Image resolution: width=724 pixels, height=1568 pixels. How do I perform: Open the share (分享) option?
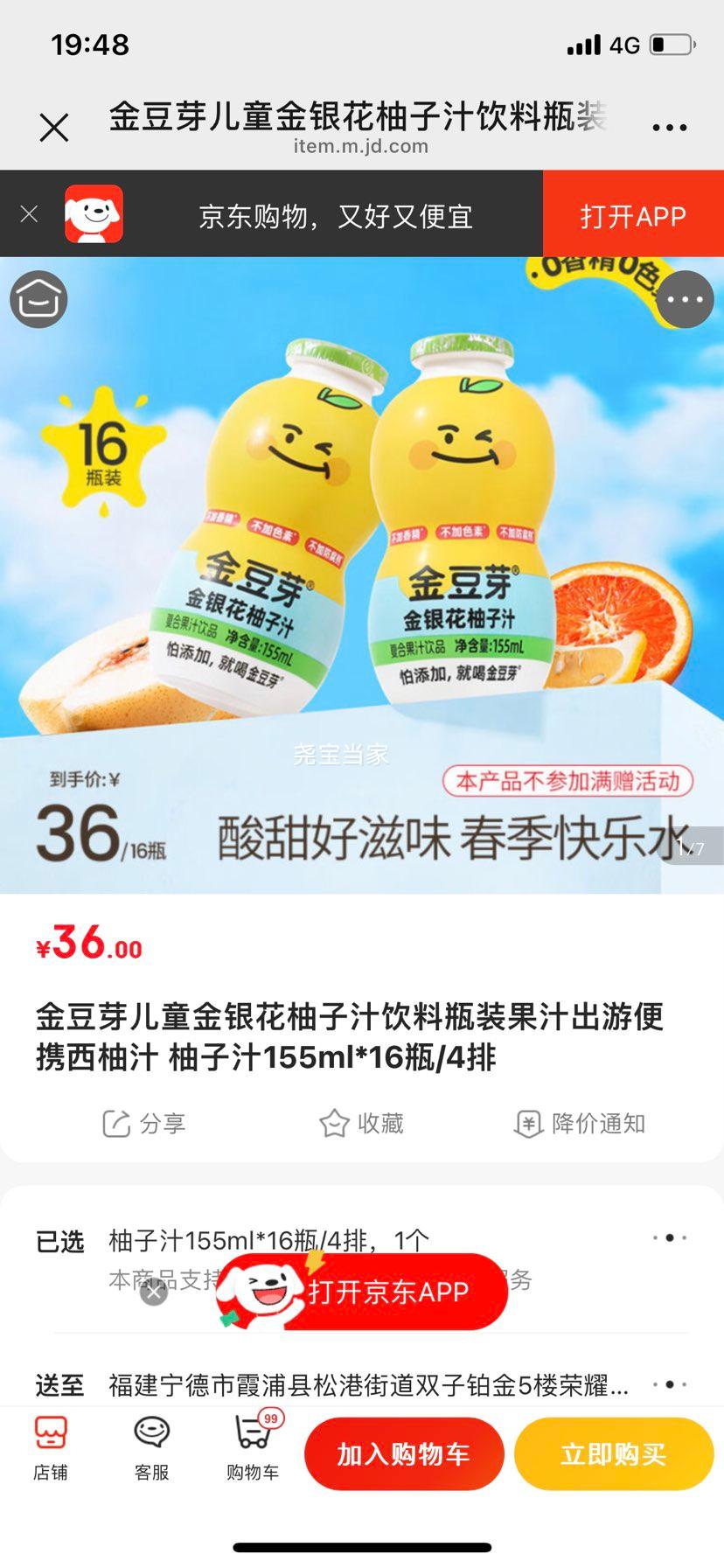click(144, 1123)
